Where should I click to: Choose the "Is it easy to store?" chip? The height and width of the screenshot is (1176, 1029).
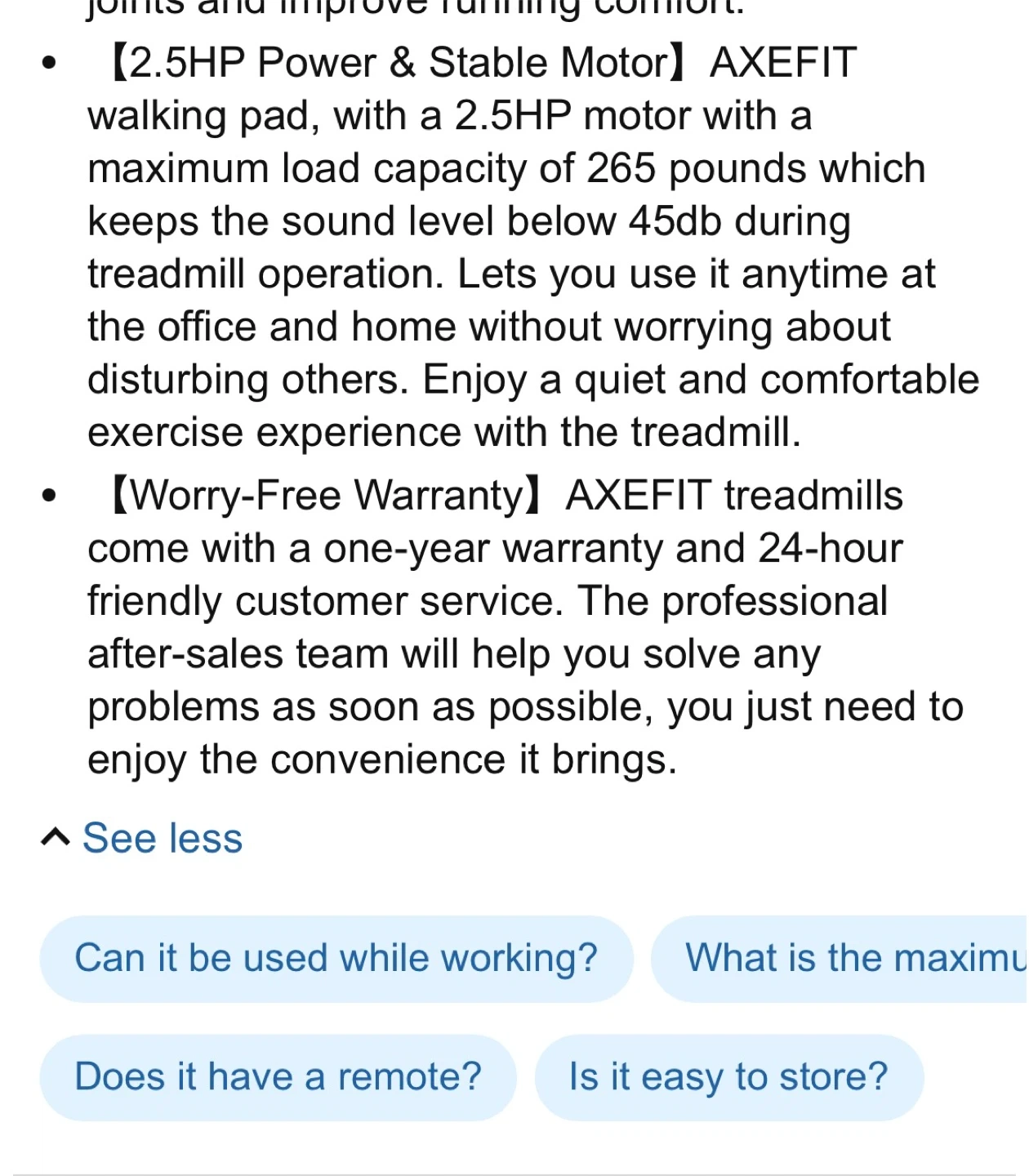(x=728, y=1077)
